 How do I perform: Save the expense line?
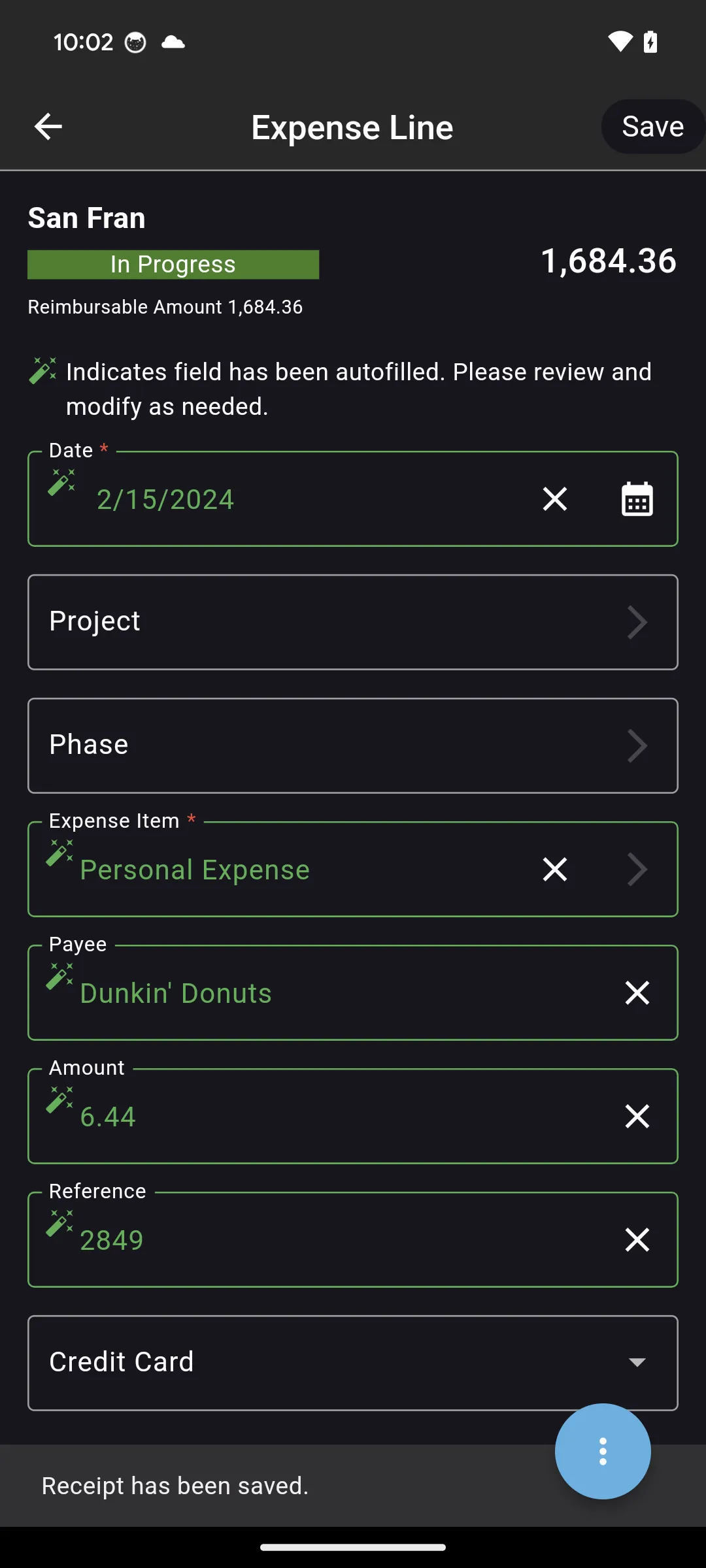[x=652, y=126]
